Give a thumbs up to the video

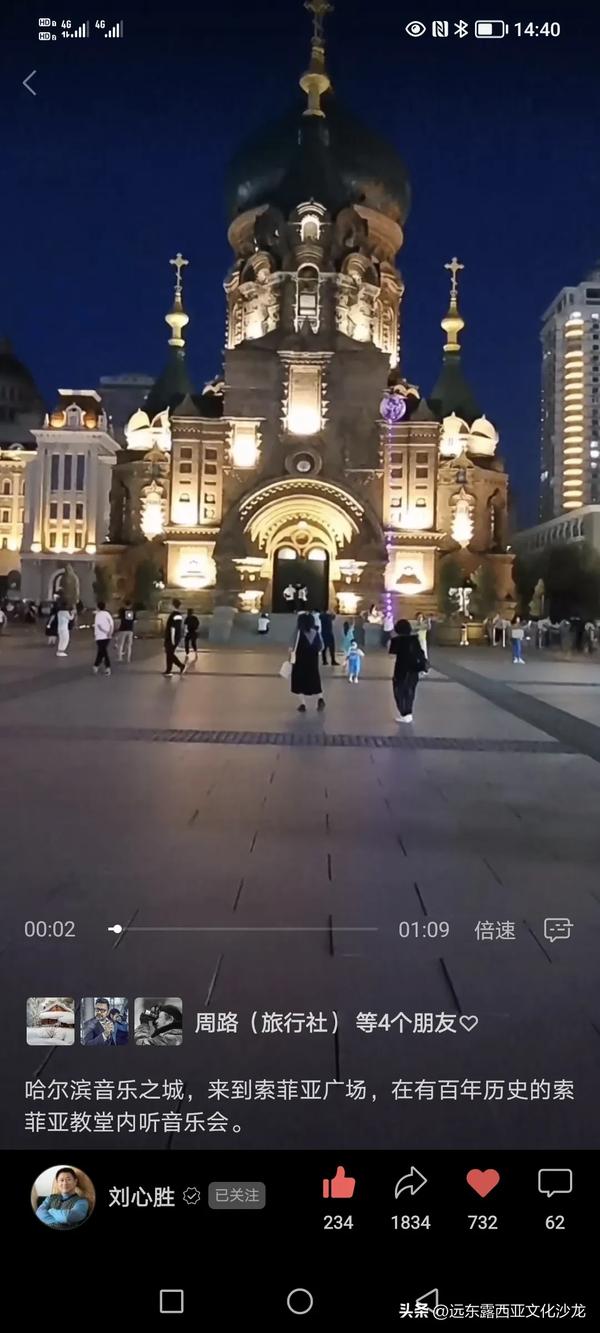pyautogui.click(x=338, y=1184)
